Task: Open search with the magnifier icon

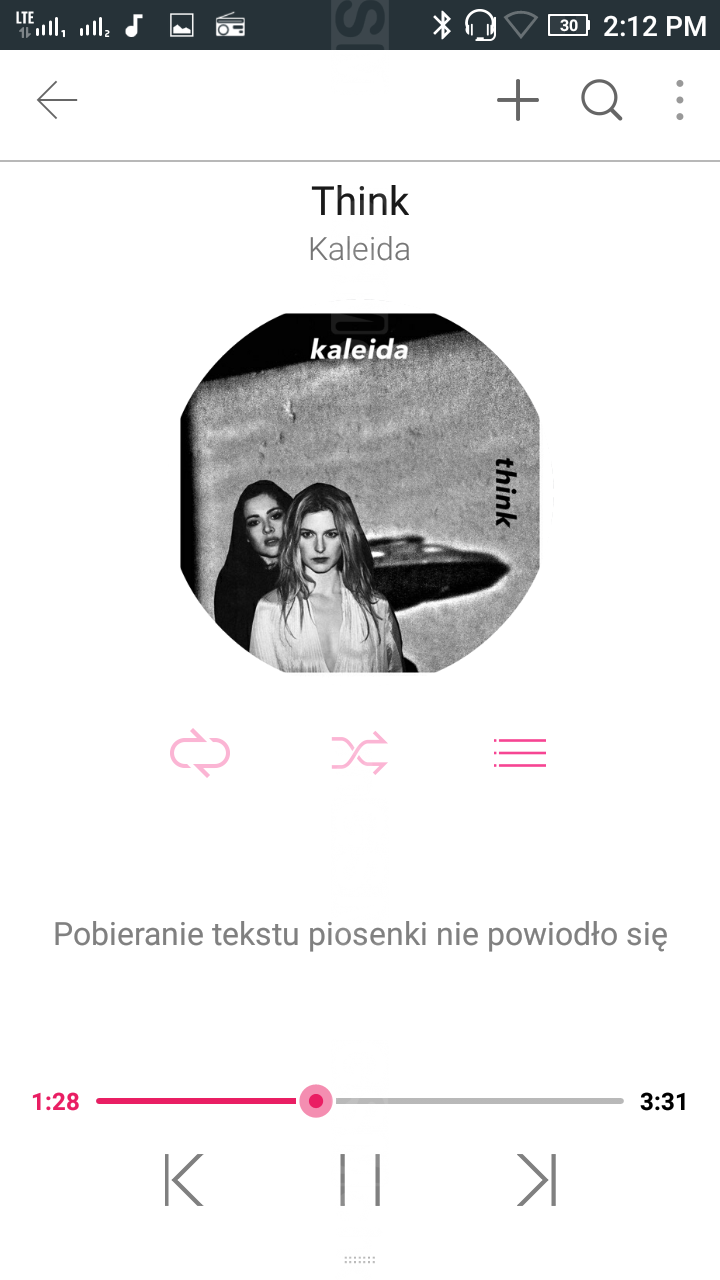Action: [x=601, y=101]
